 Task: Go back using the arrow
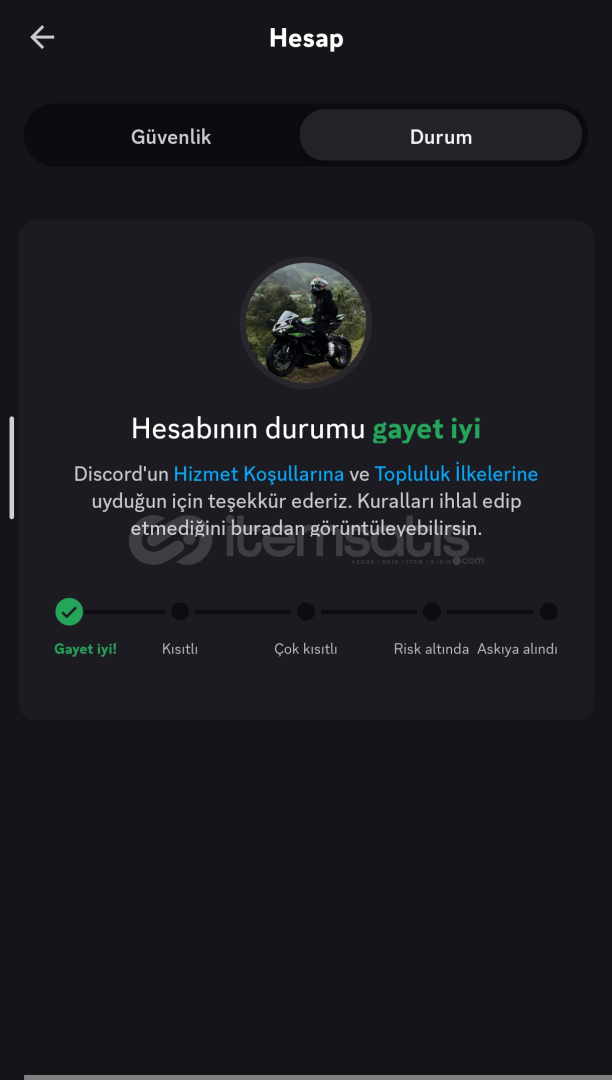pos(42,38)
